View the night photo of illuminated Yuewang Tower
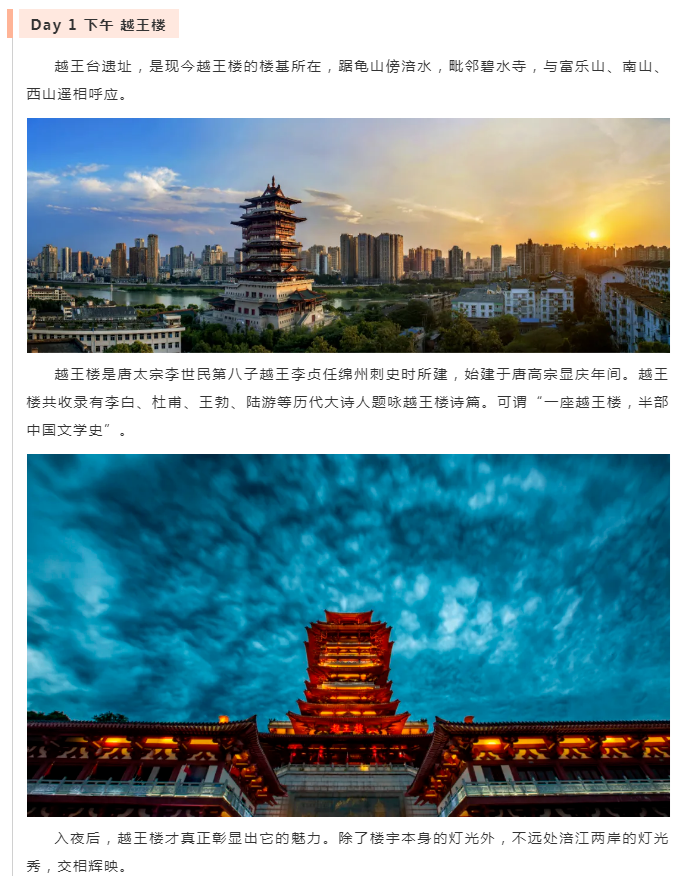Image resolution: width=680 pixels, height=876 pixels. pyautogui.click(x=348, y=635)
